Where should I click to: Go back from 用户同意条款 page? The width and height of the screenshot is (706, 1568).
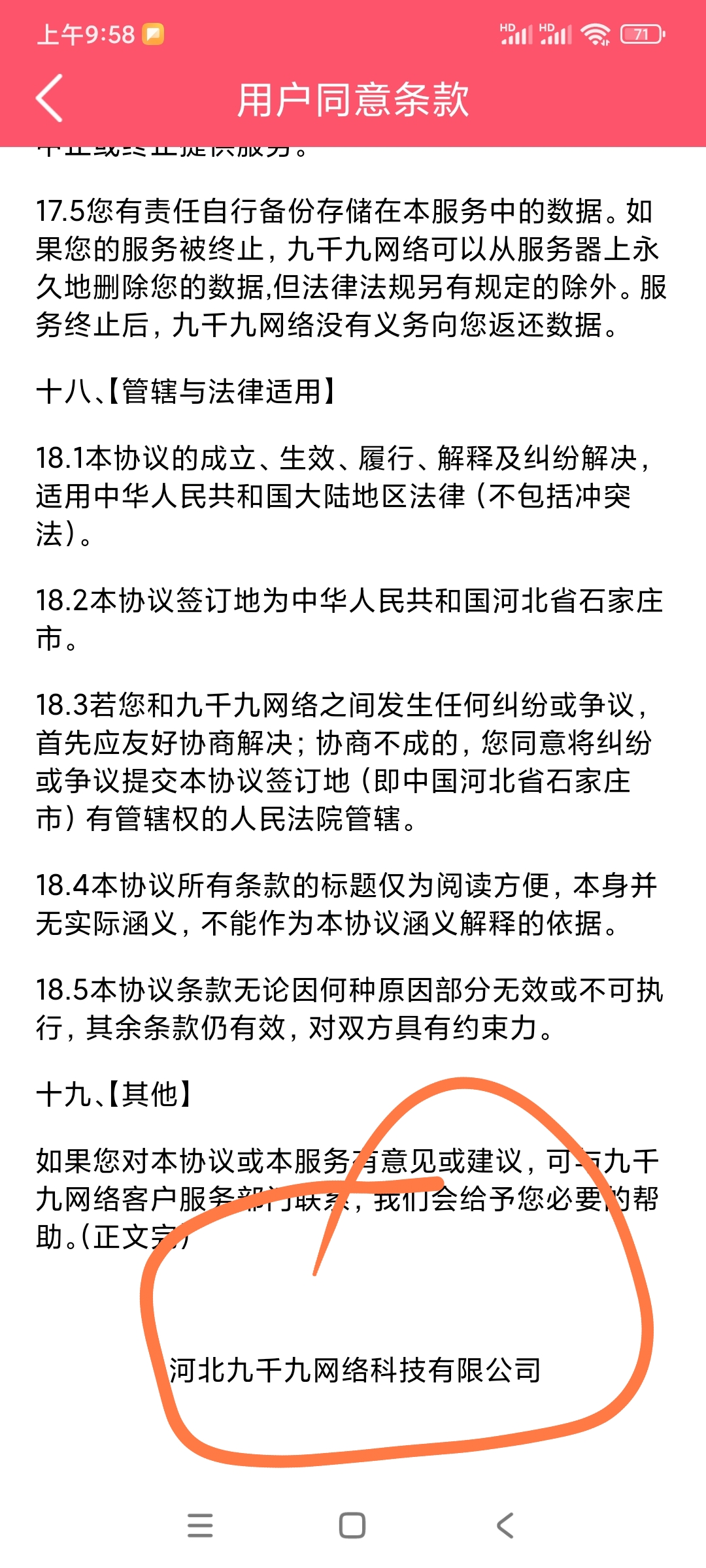tap(50, 98)
